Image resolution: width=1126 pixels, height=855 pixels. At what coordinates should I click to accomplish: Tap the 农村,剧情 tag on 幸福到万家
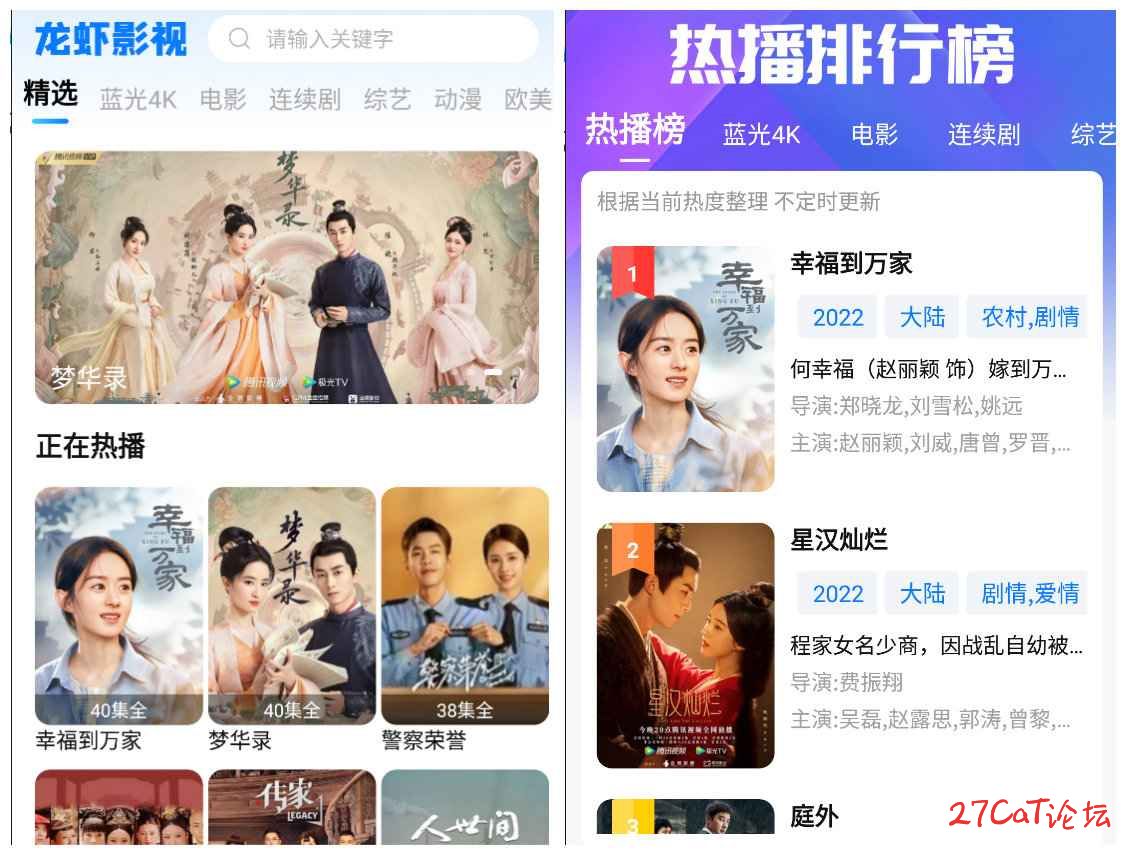point(1029,317)
